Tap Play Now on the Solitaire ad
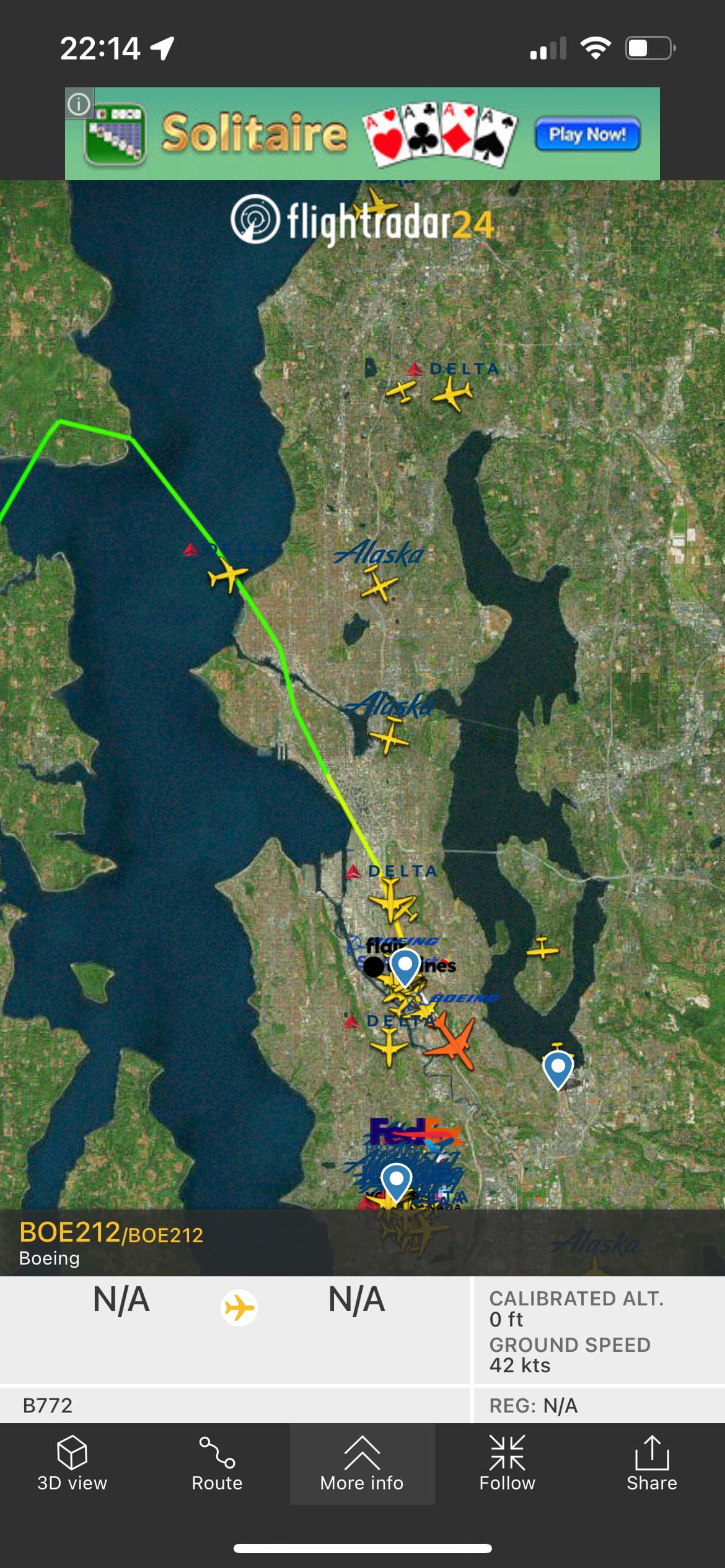 click(x=587, y=134)
